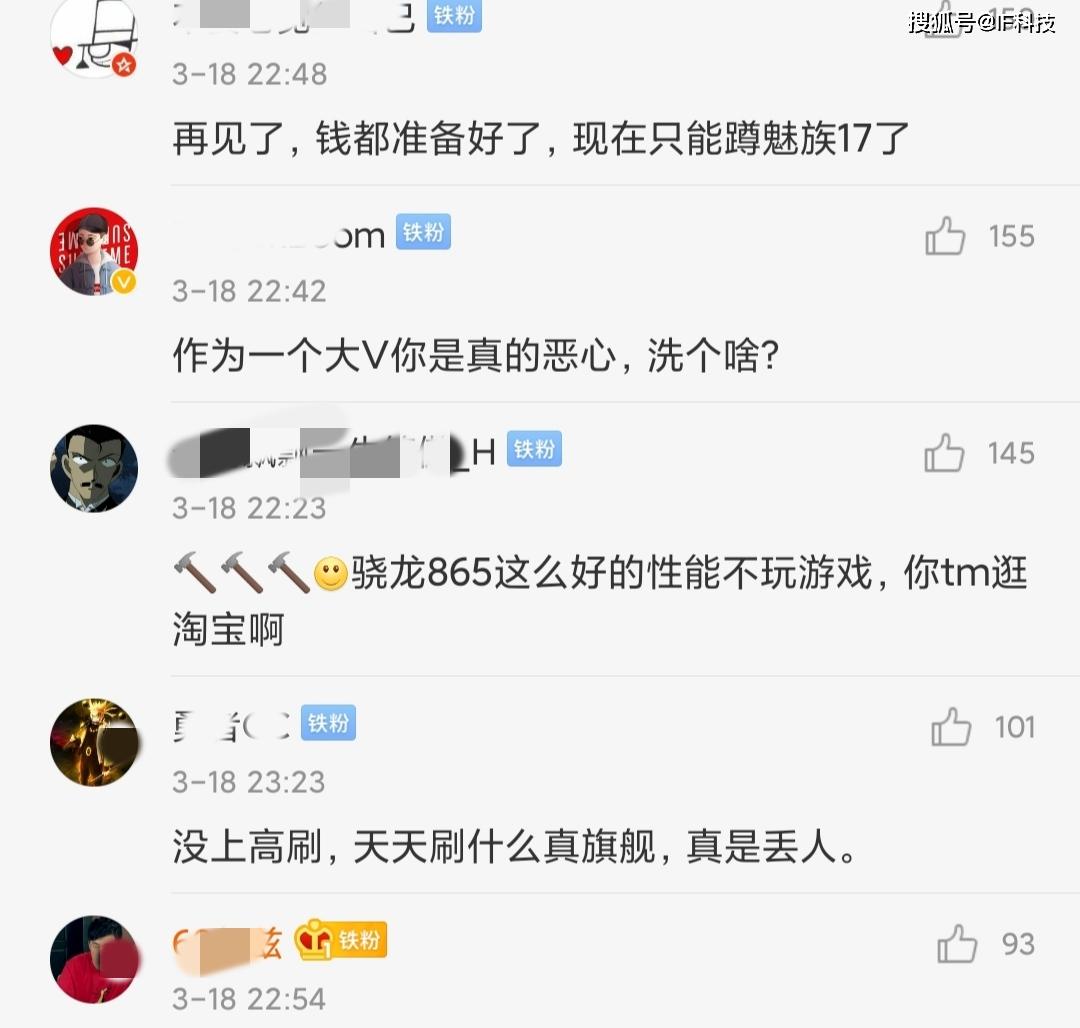View the profile picture beside the 大V comment
The width and height of the screenshot is (1080, 1028).
(94, 252)
